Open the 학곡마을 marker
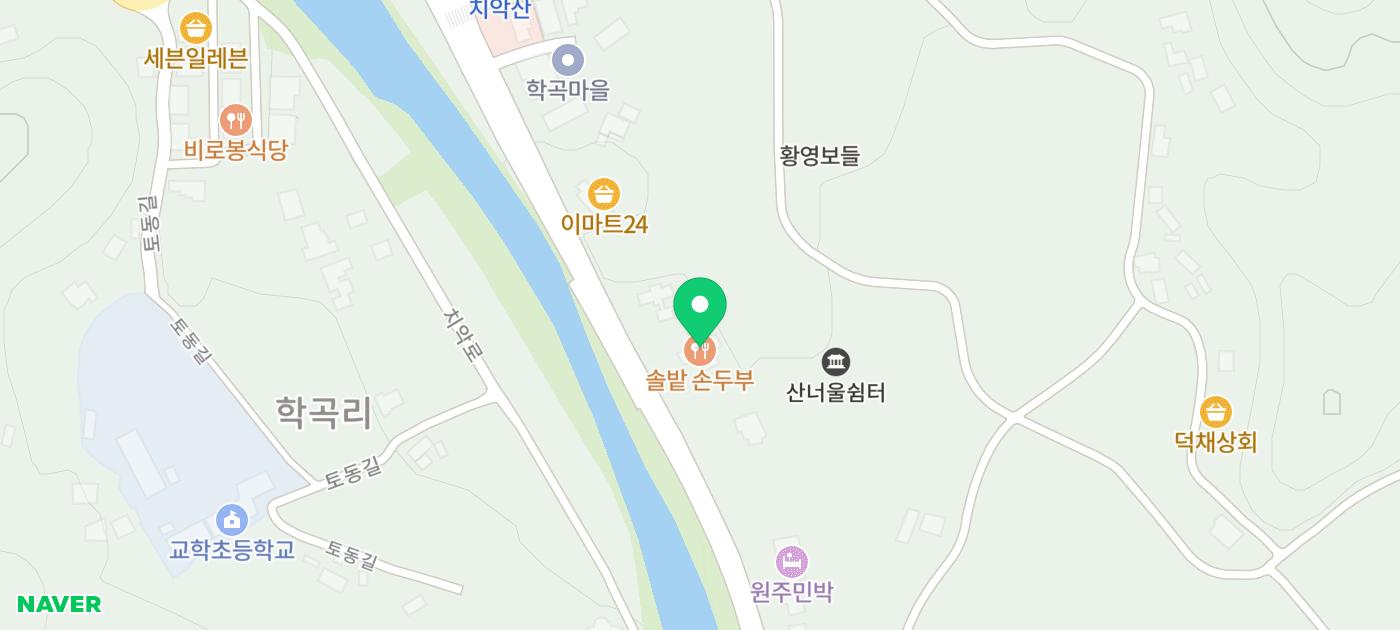 point(568,61)
